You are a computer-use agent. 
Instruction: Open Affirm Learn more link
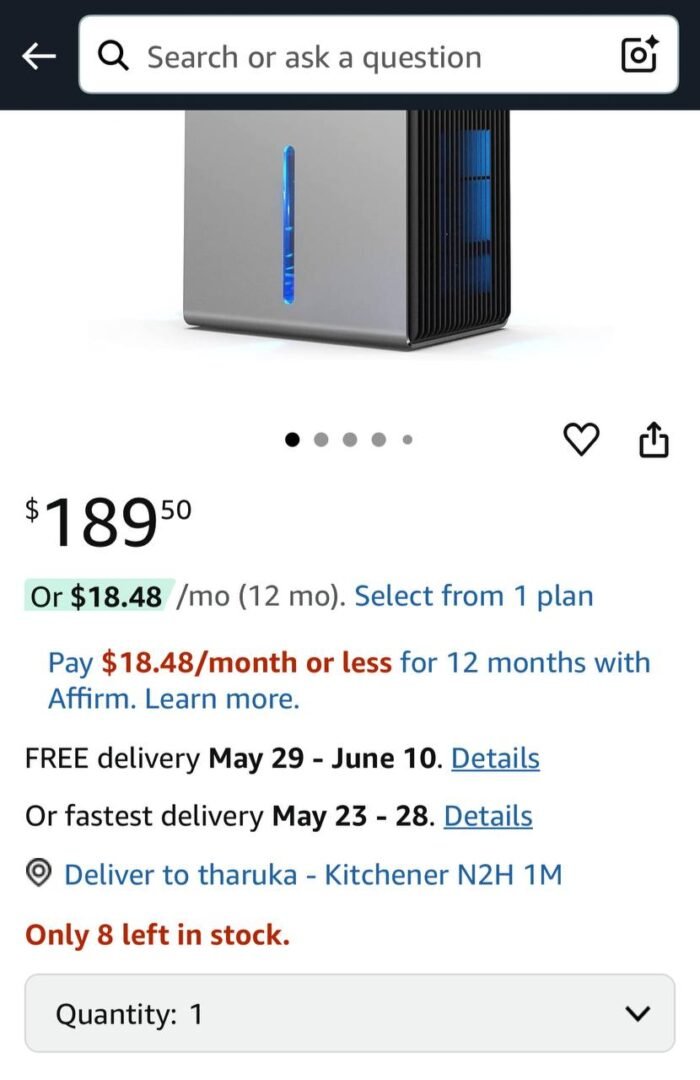coord(222,699)
